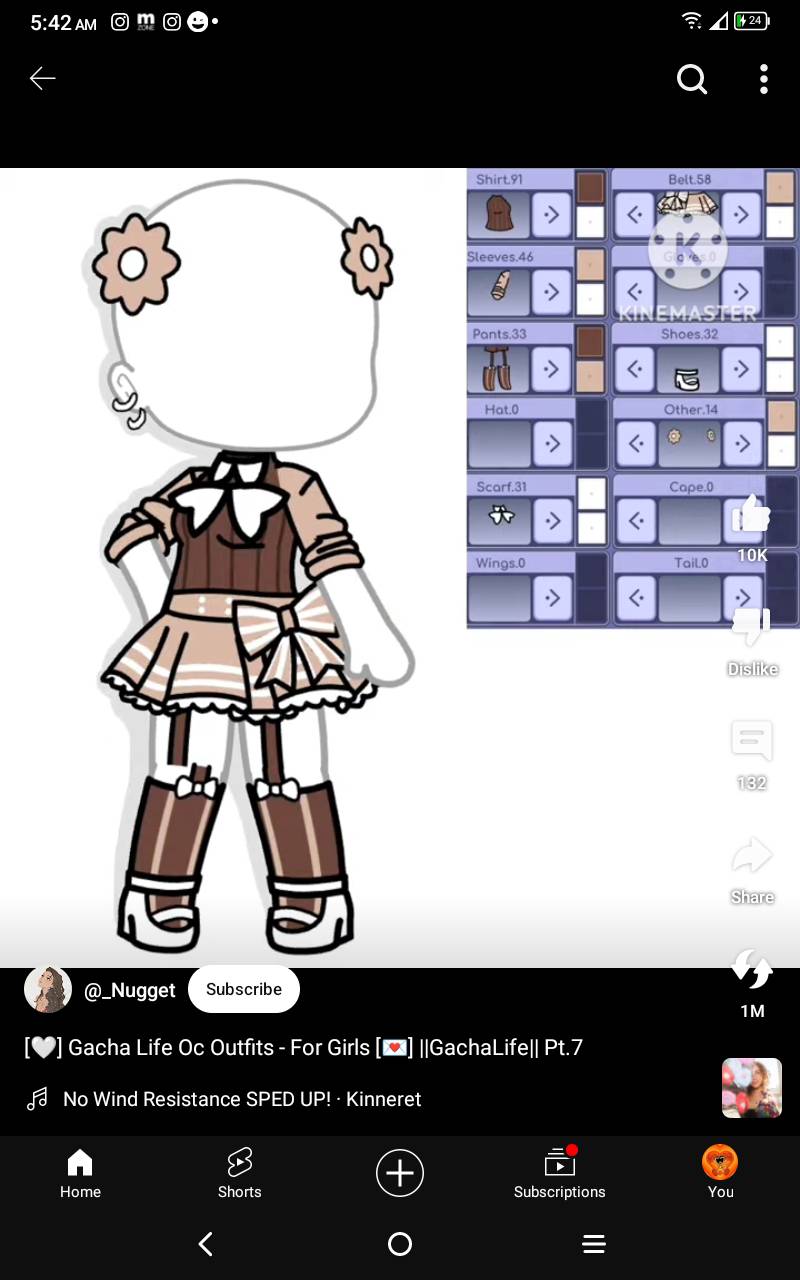The height and width of the screenshot is (1280, 800).
Task: Share this Short
Action: [752, 858]
